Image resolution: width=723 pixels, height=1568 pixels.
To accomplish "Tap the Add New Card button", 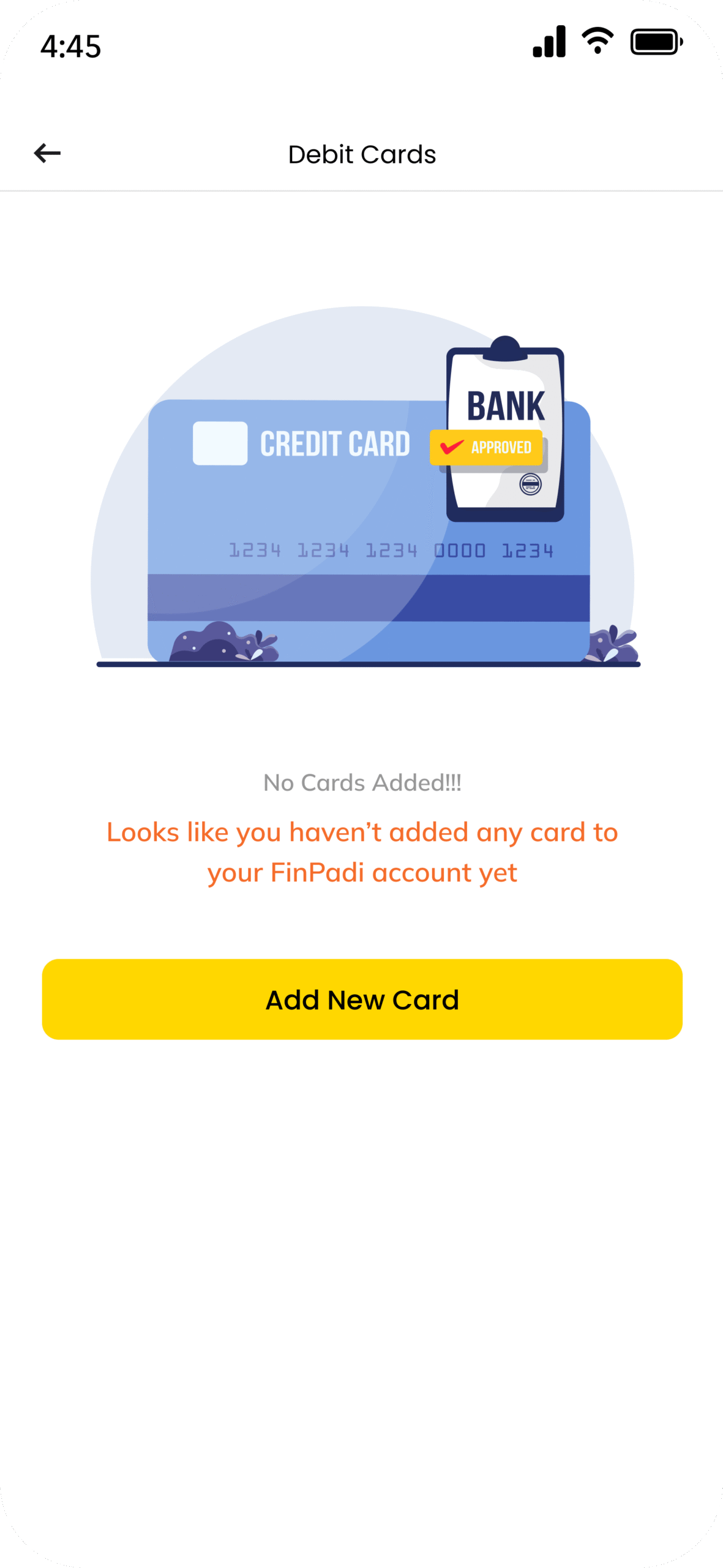I will click(362, 999).
